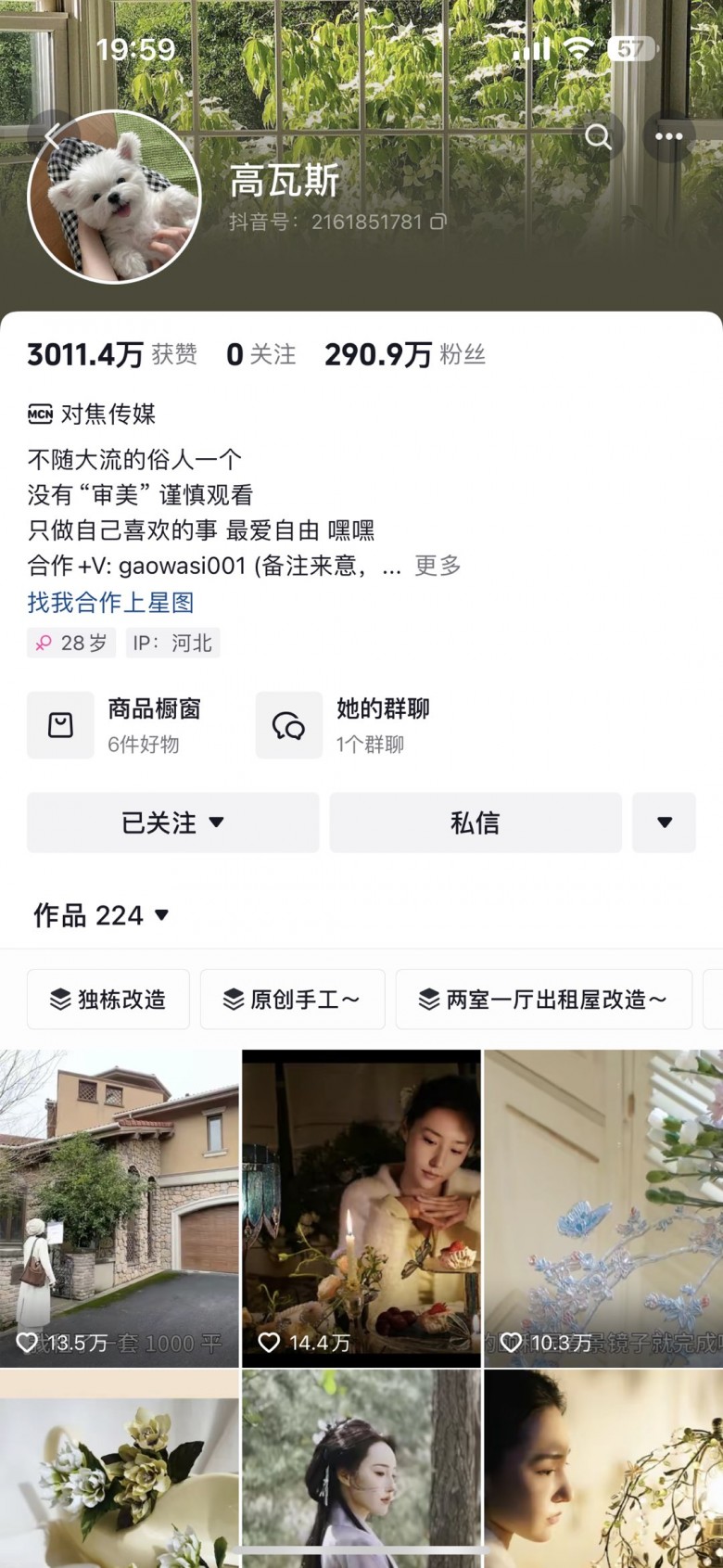
Task: Select the 原创手工～ collection chip
Action: tap(292, 1000)
